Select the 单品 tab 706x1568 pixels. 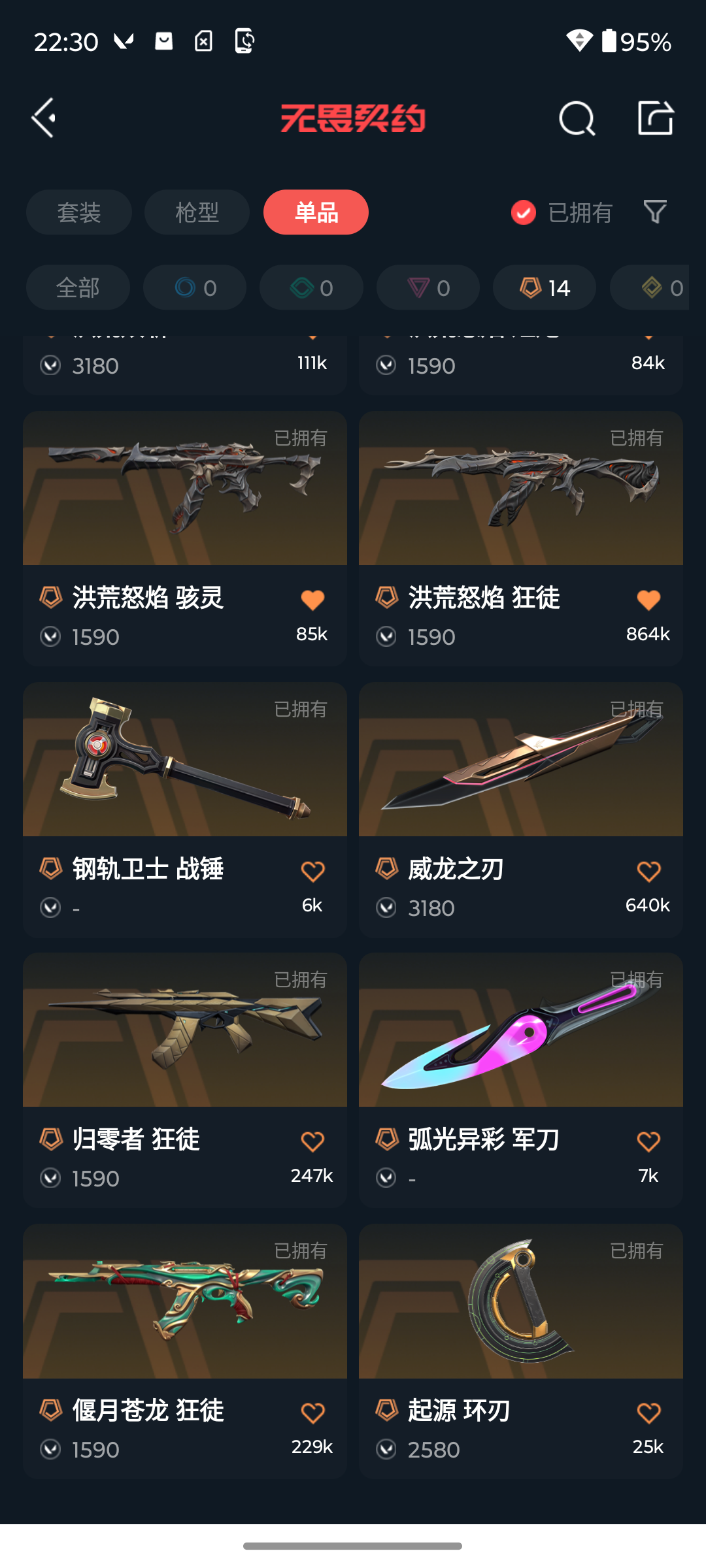click(x=316, y=212)
